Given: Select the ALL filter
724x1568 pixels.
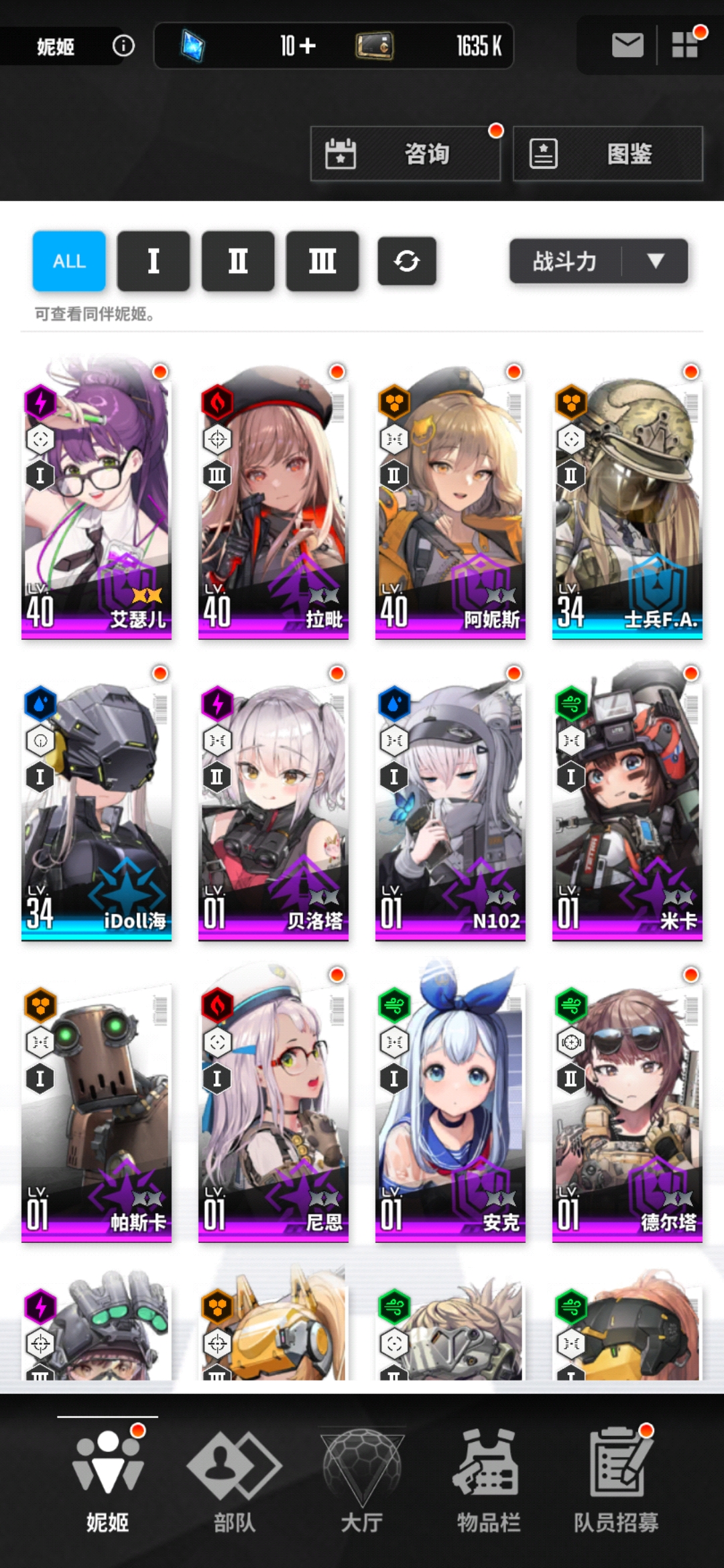Looking at the screenshot, I should (69, 261).
